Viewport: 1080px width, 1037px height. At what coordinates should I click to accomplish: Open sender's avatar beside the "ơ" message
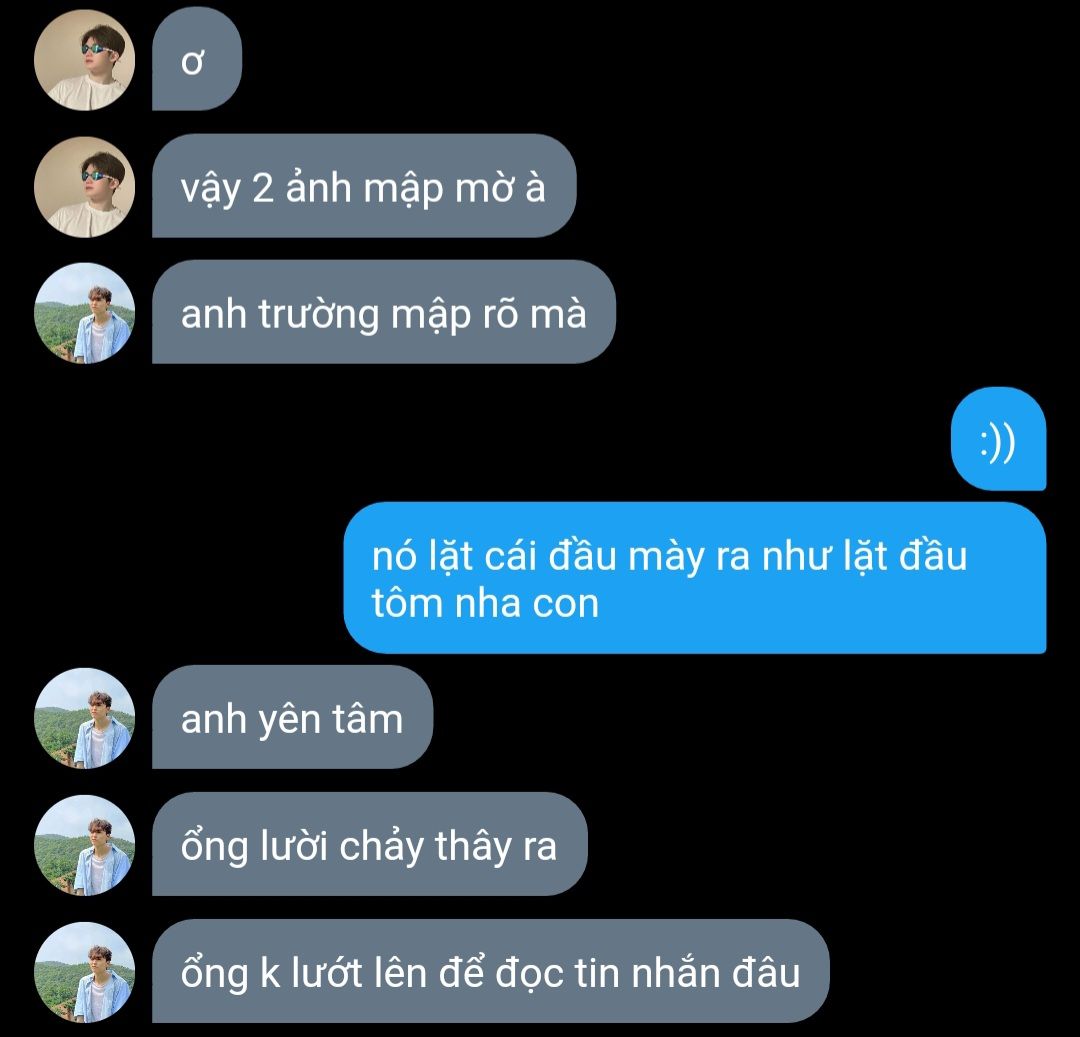pos(84,60)
